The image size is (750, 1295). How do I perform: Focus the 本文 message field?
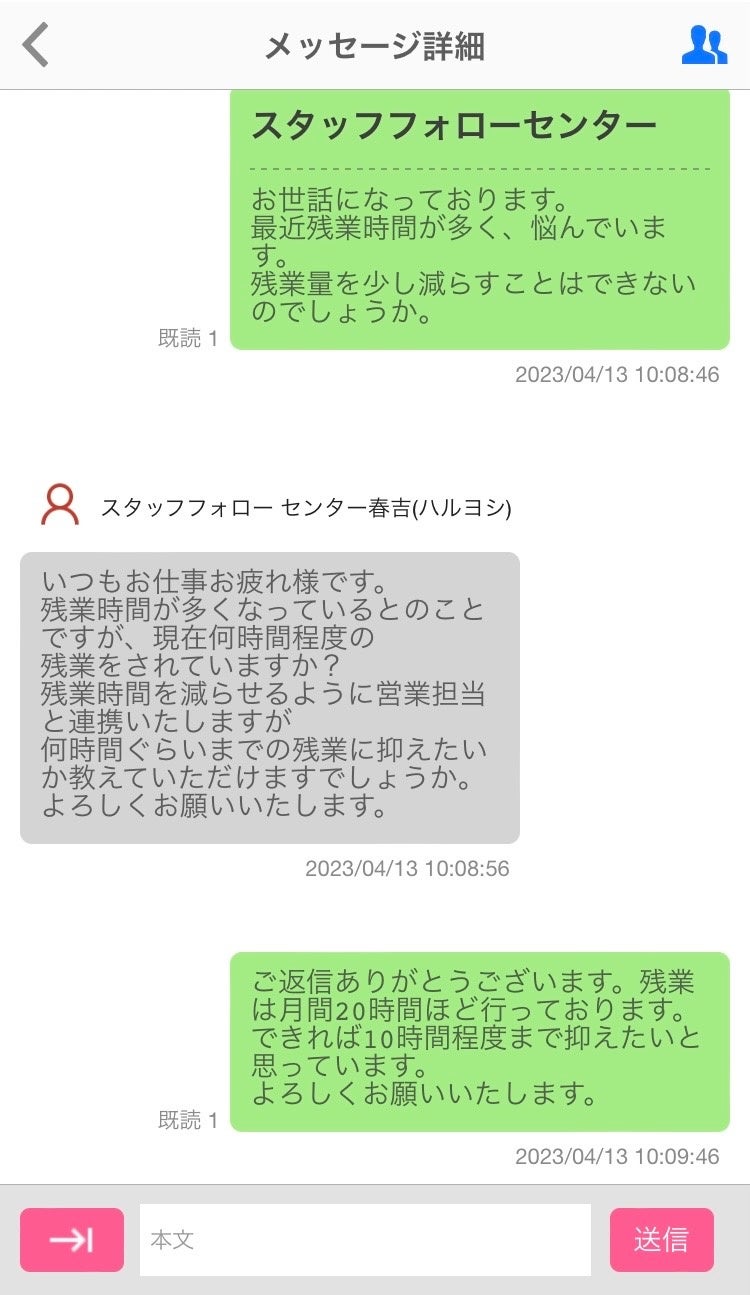tap(365, 1240)
